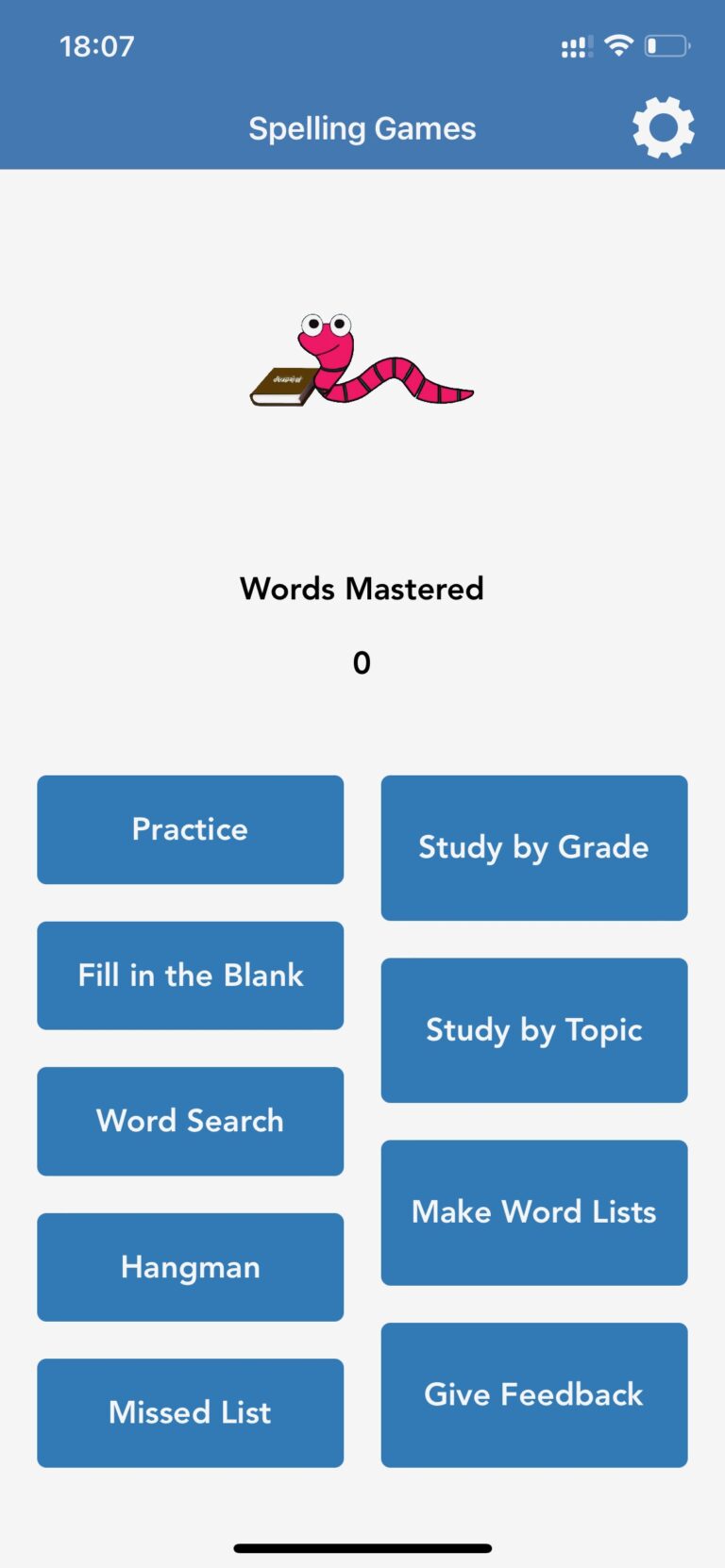Open the settings gear icon

coord(663,127)
